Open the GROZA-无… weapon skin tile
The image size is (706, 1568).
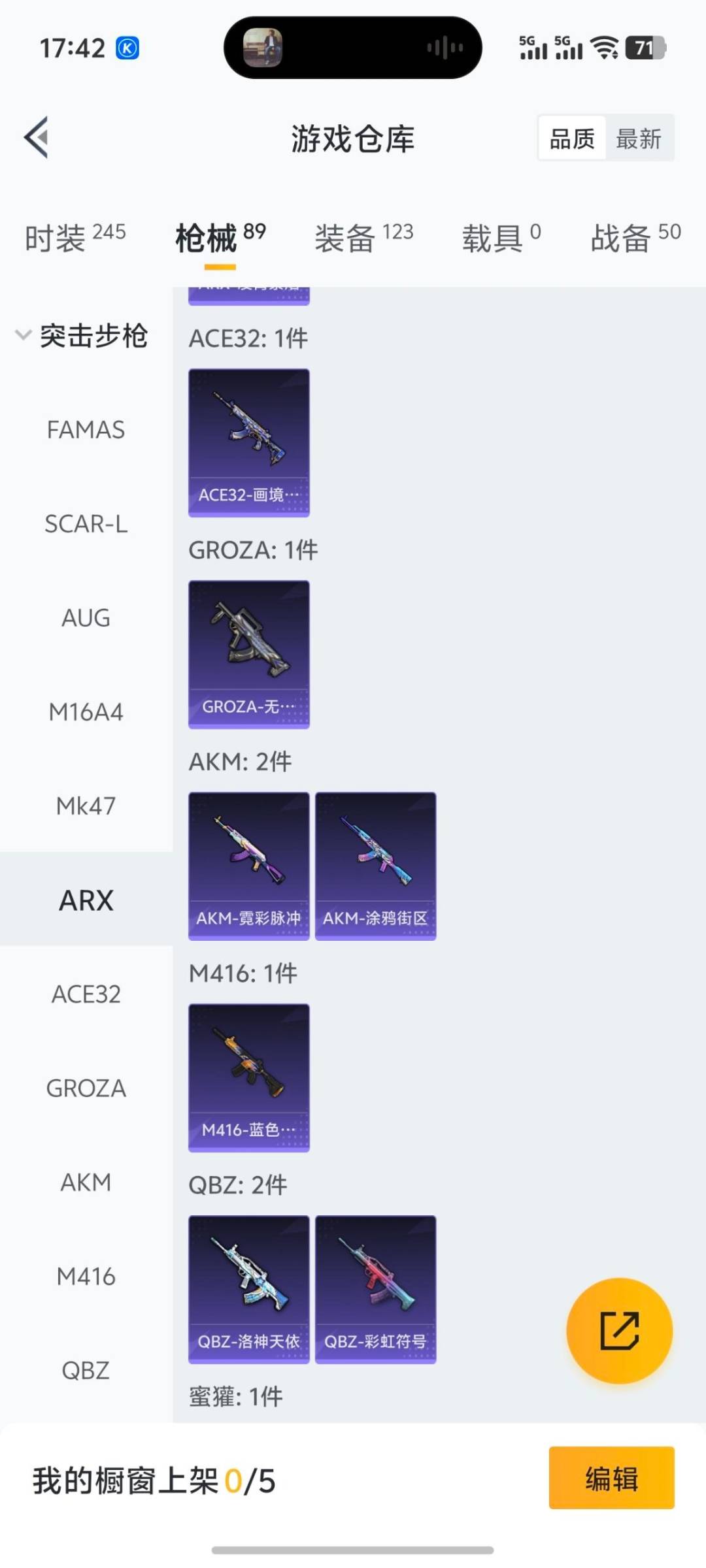pos(248,654)
